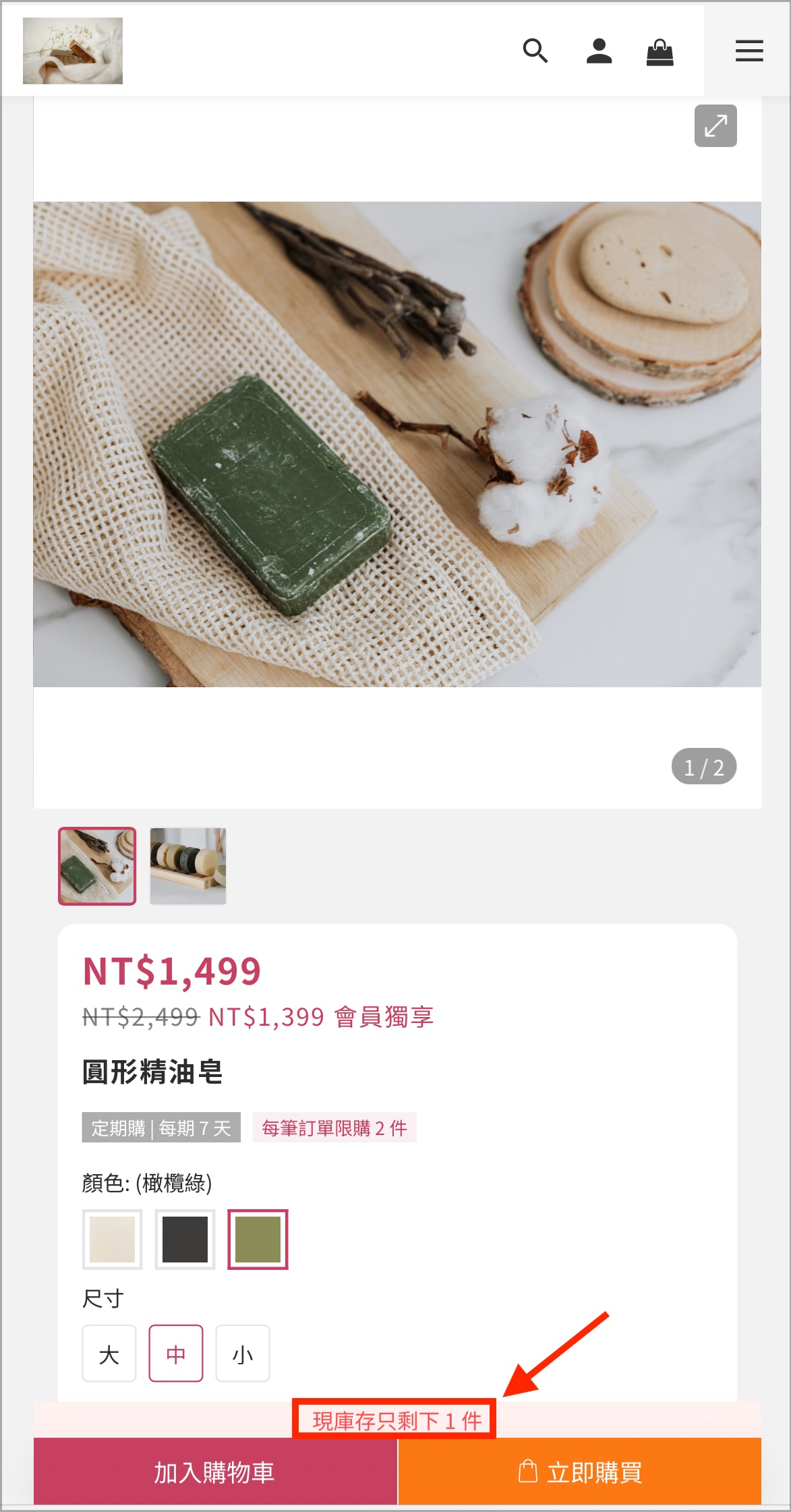View the second soap thumbnail

[x=188, y=866]
